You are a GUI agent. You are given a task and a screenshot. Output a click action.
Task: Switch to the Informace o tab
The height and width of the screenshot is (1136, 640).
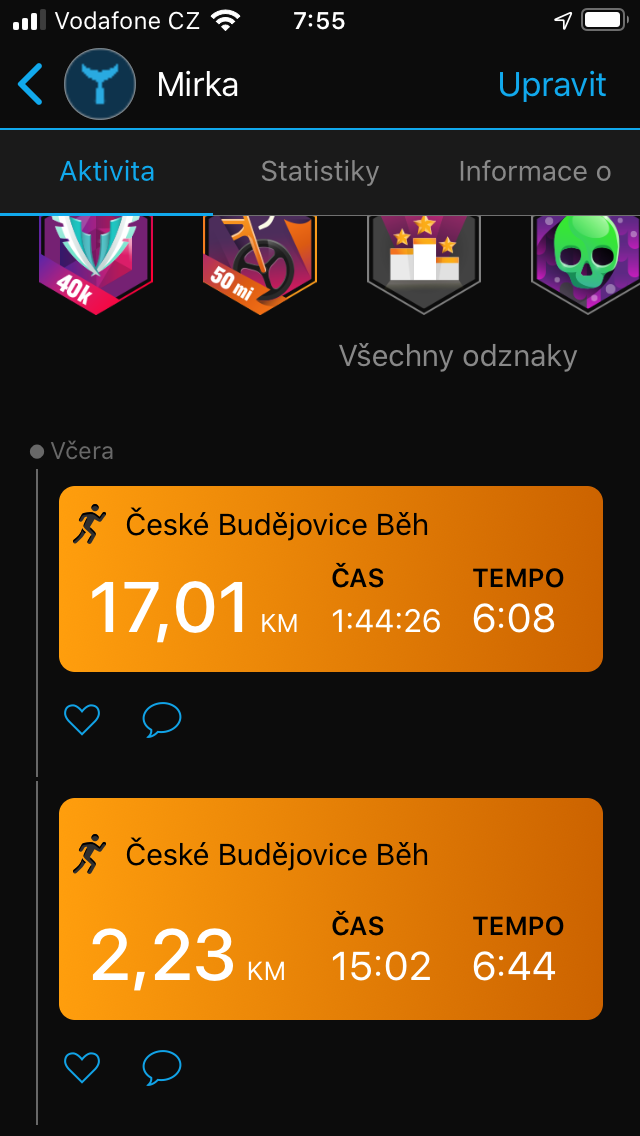[x=534, y=172]
